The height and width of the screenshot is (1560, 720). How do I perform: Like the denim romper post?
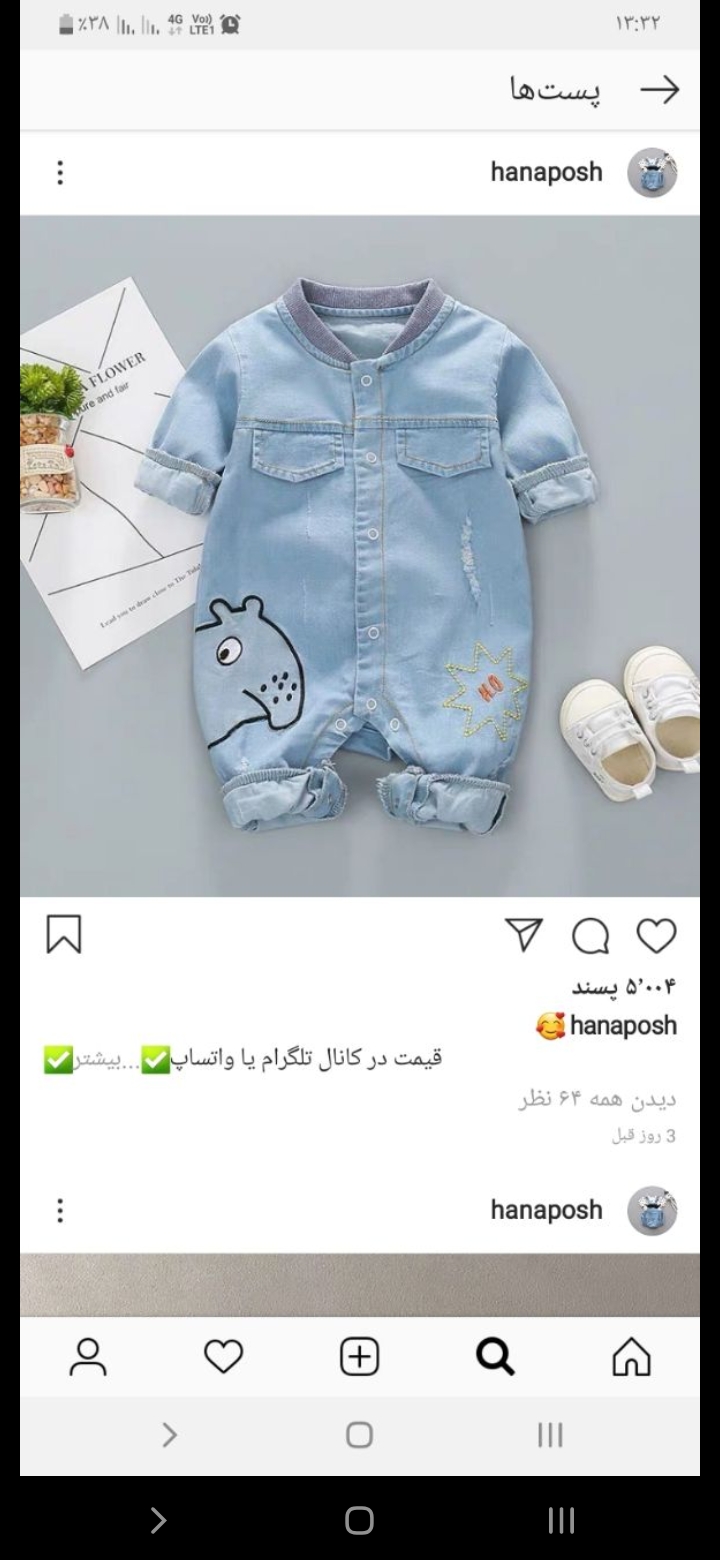656,935
